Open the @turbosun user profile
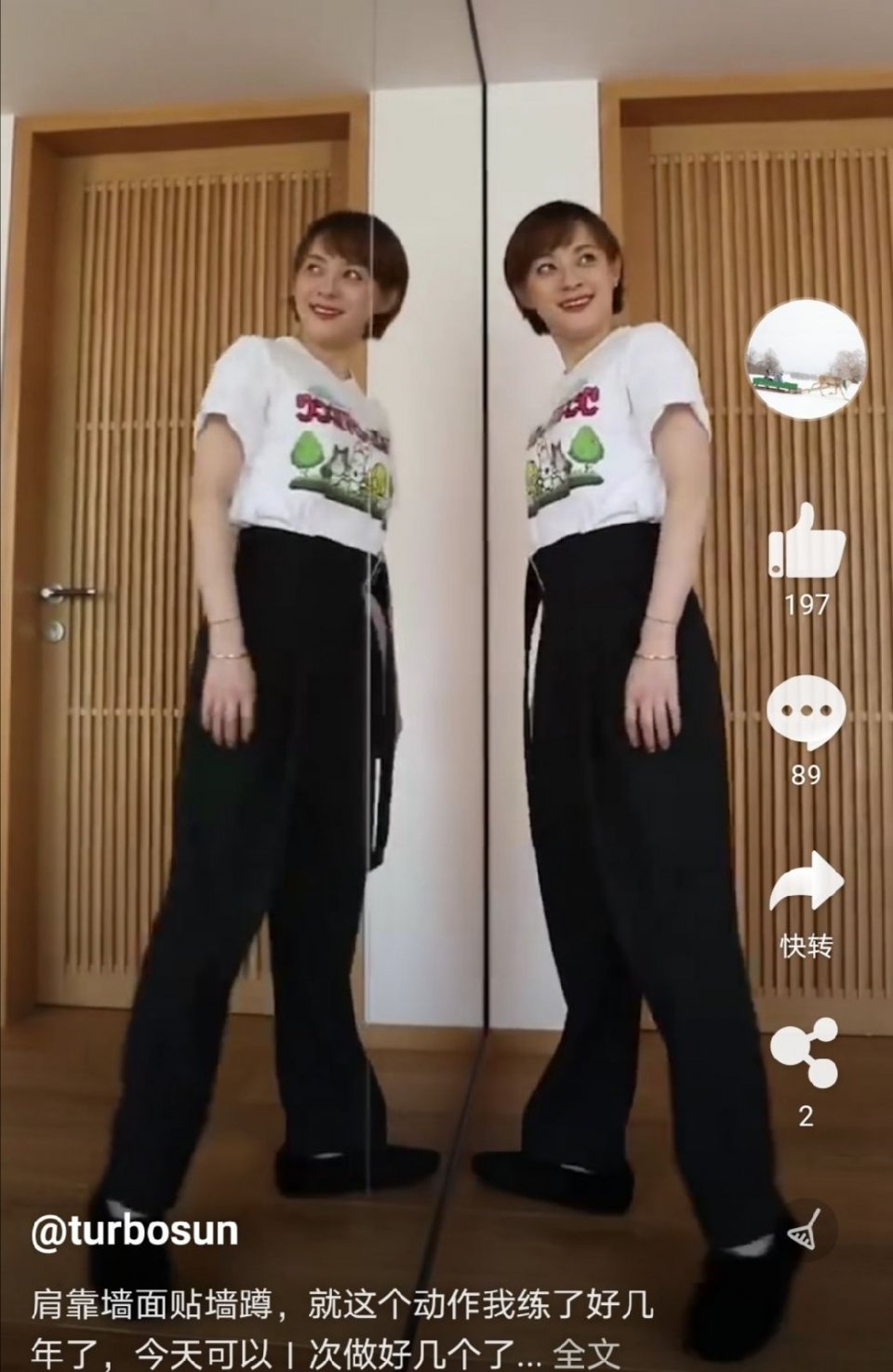893x1372 pixels. click(x=135, y=1232)
